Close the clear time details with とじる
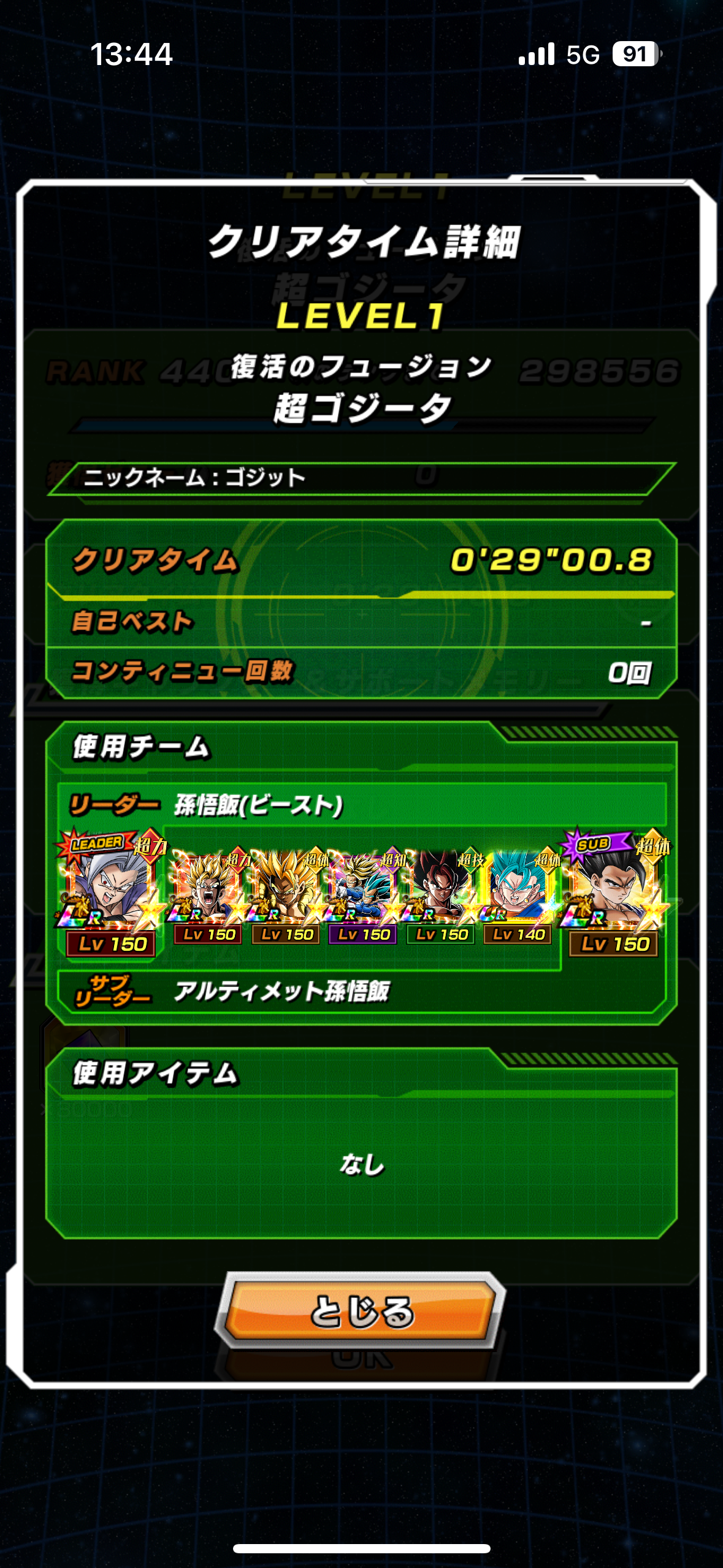This screenshot has width=723, height=1568. (x=361, y=1310)
